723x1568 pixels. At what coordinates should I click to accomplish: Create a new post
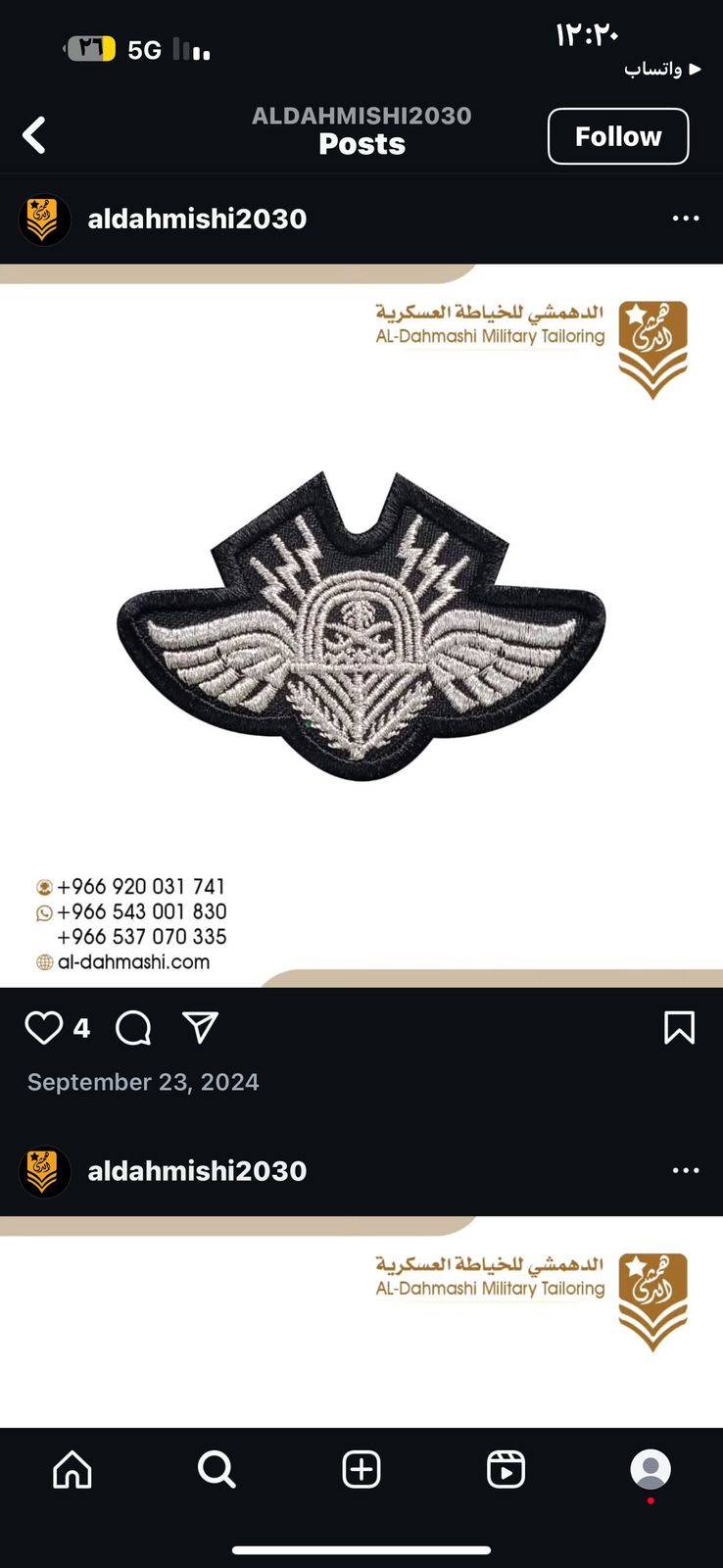361,1469
